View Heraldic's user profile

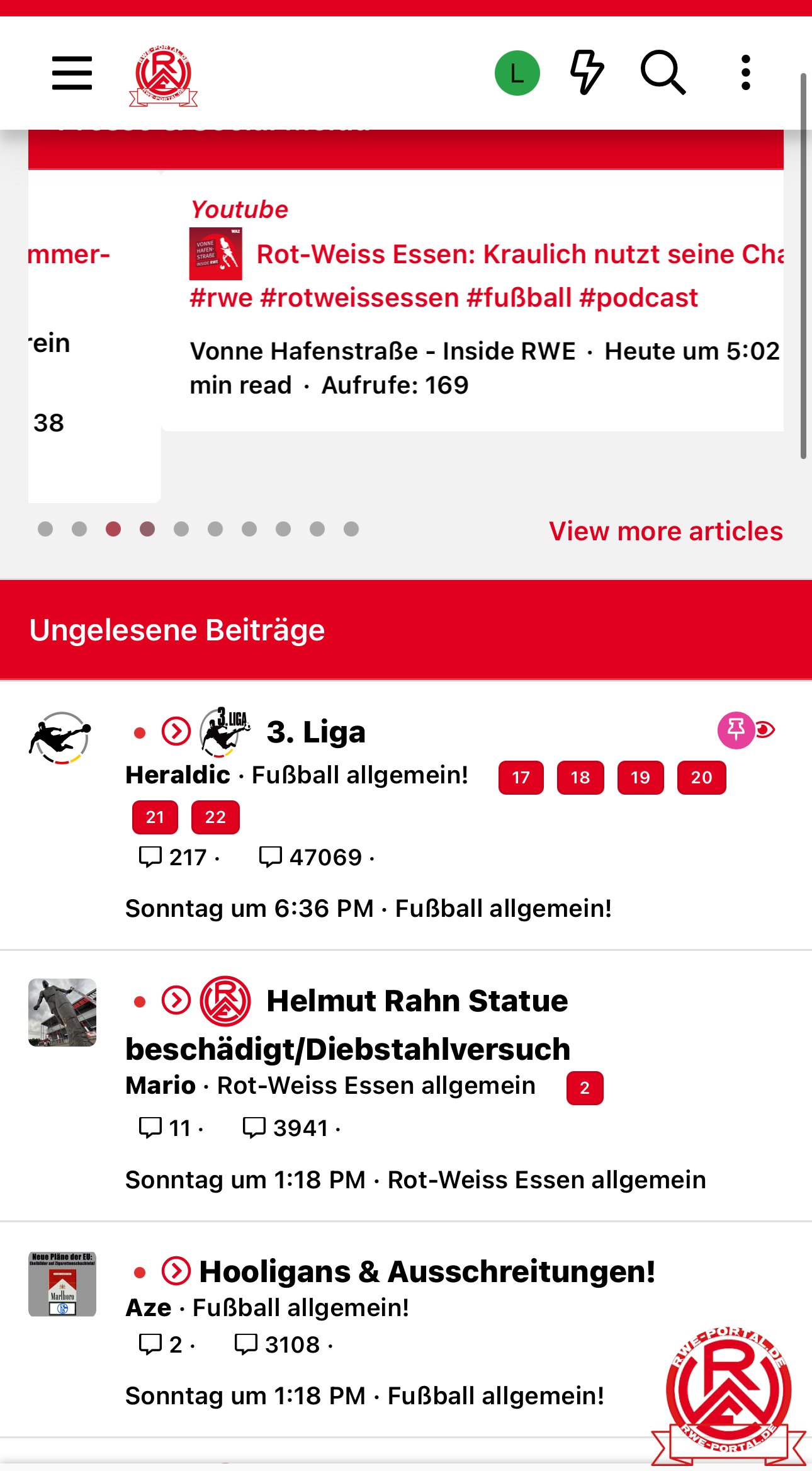tap(178, 775)
